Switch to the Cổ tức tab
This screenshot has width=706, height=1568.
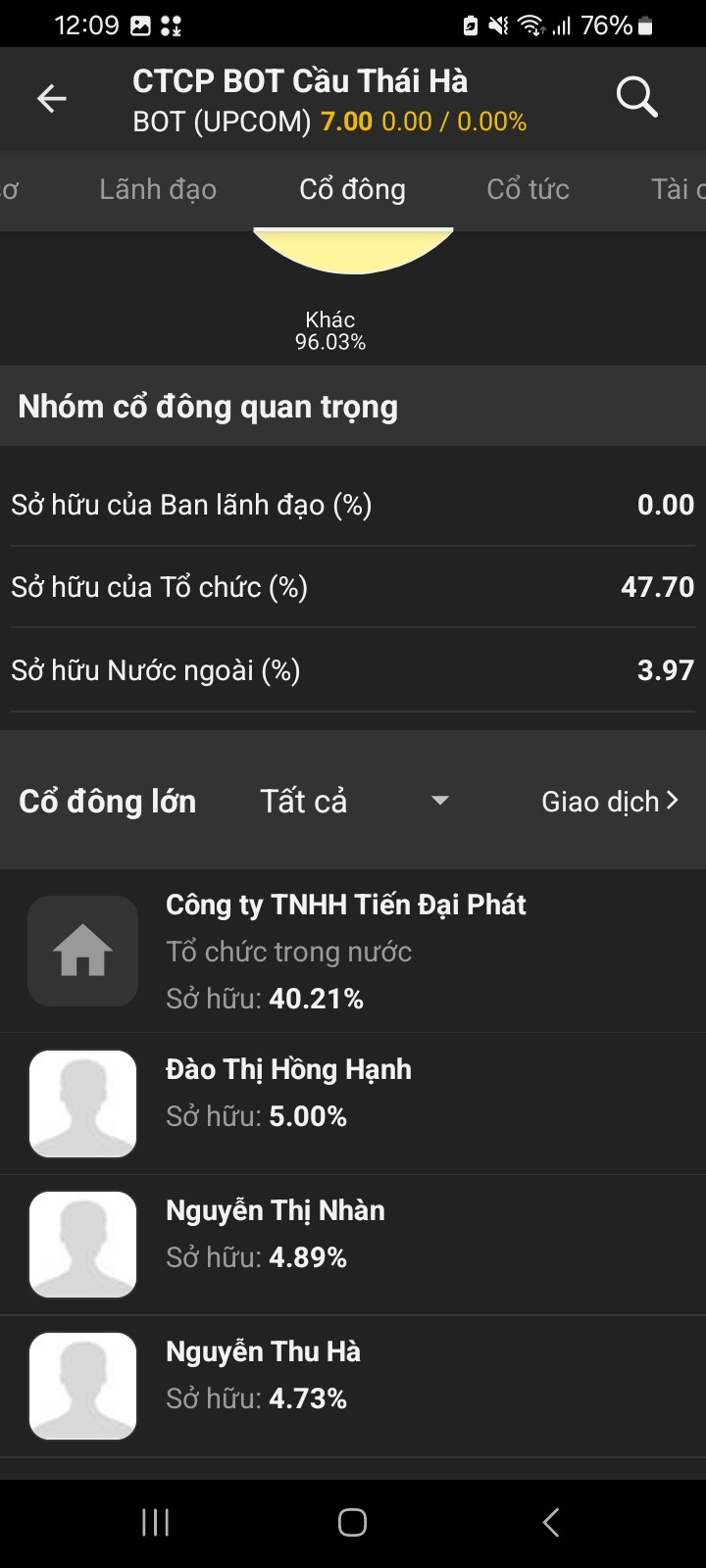pyautogui.click(x=528, y=189)
